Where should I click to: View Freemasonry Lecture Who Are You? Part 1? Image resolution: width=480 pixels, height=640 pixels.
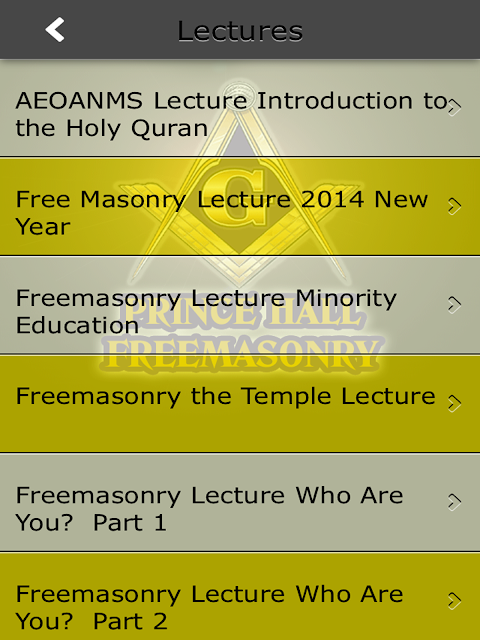[240, 502]
